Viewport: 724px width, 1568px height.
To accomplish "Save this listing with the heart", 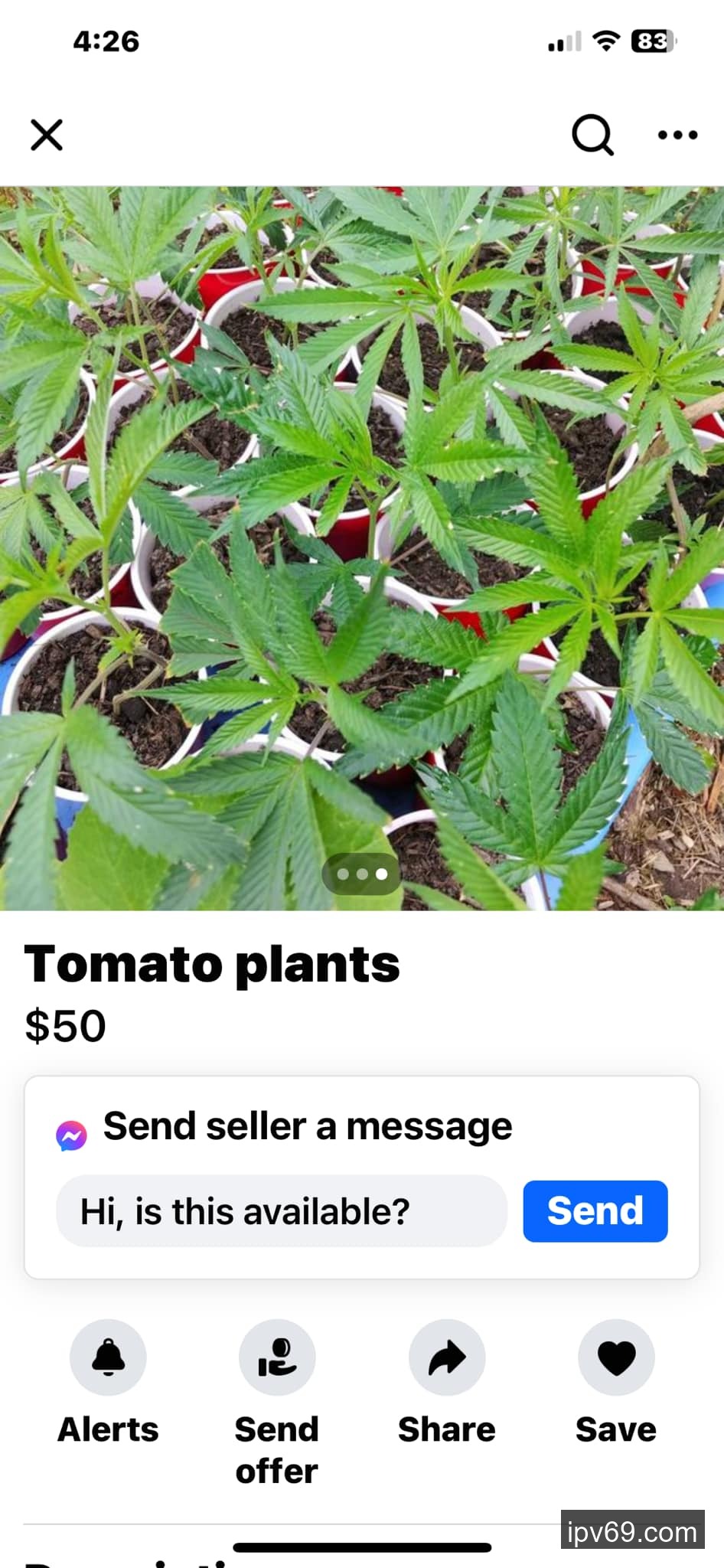I will (616, 1357).
